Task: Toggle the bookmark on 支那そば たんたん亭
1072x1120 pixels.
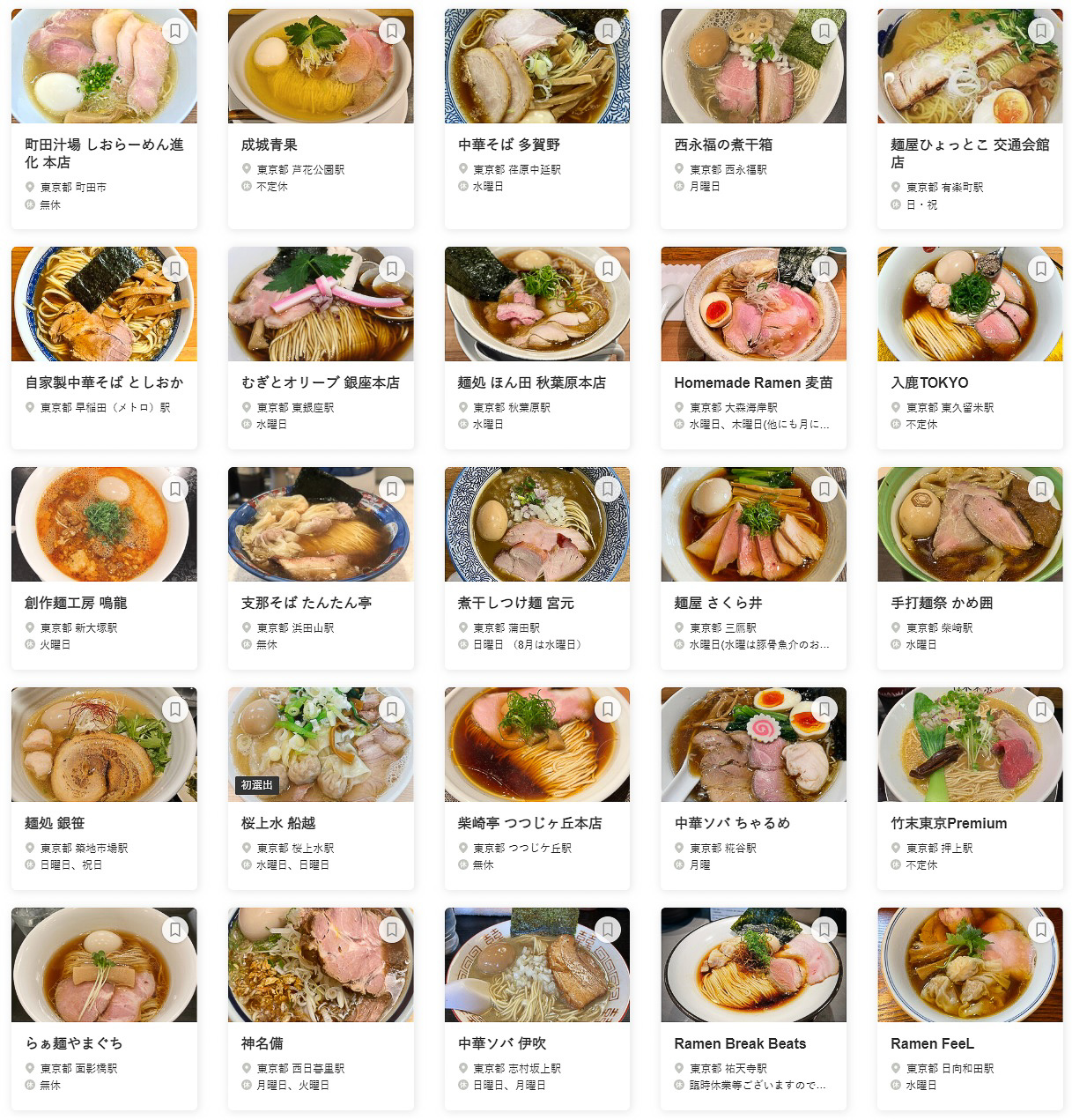Action: [391, 488]
